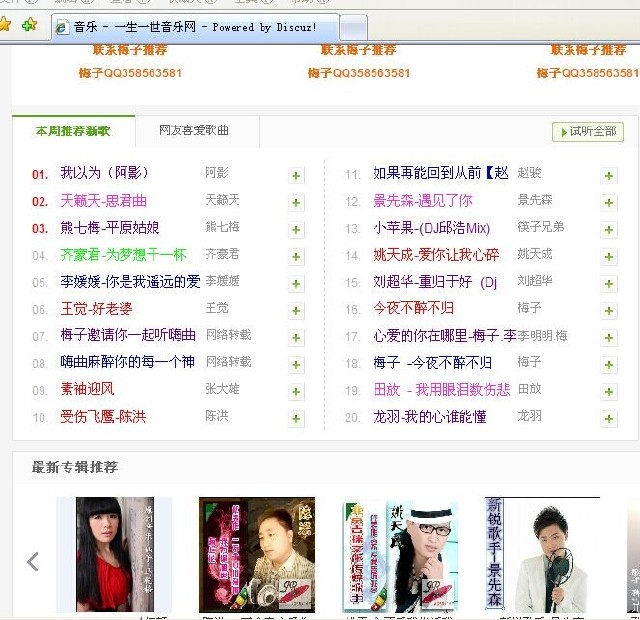This screenshot has width=640, height=620.
Task: Add 王觉-好老婆 with its plus icon
Action: click(296, 310)
